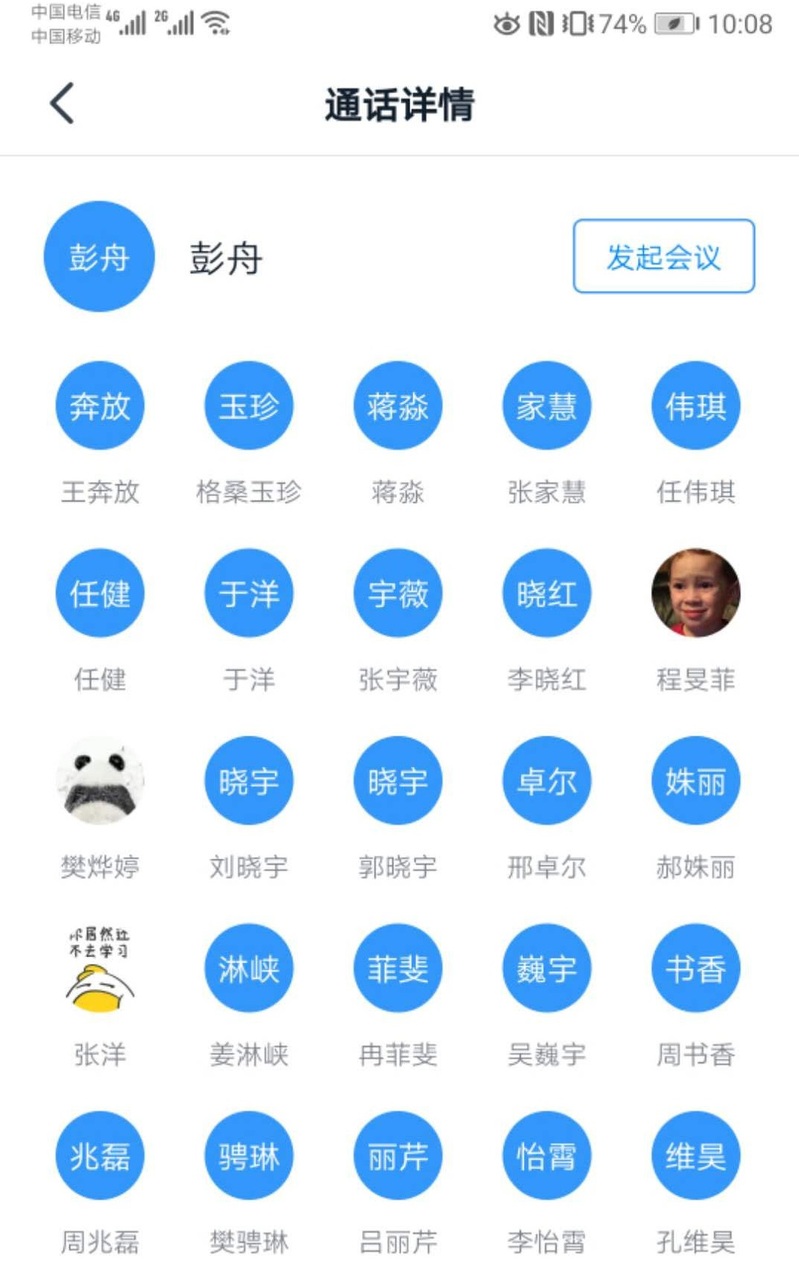View participant 刘晓宇
Viewport: 799px width, 1275px height.
pos(248,780)
